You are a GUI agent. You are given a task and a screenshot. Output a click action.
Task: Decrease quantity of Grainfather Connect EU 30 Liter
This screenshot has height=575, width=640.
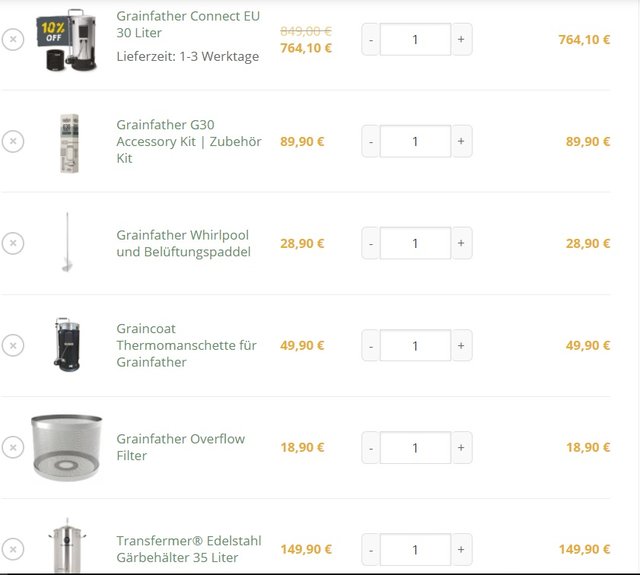(x=371, y=39)
